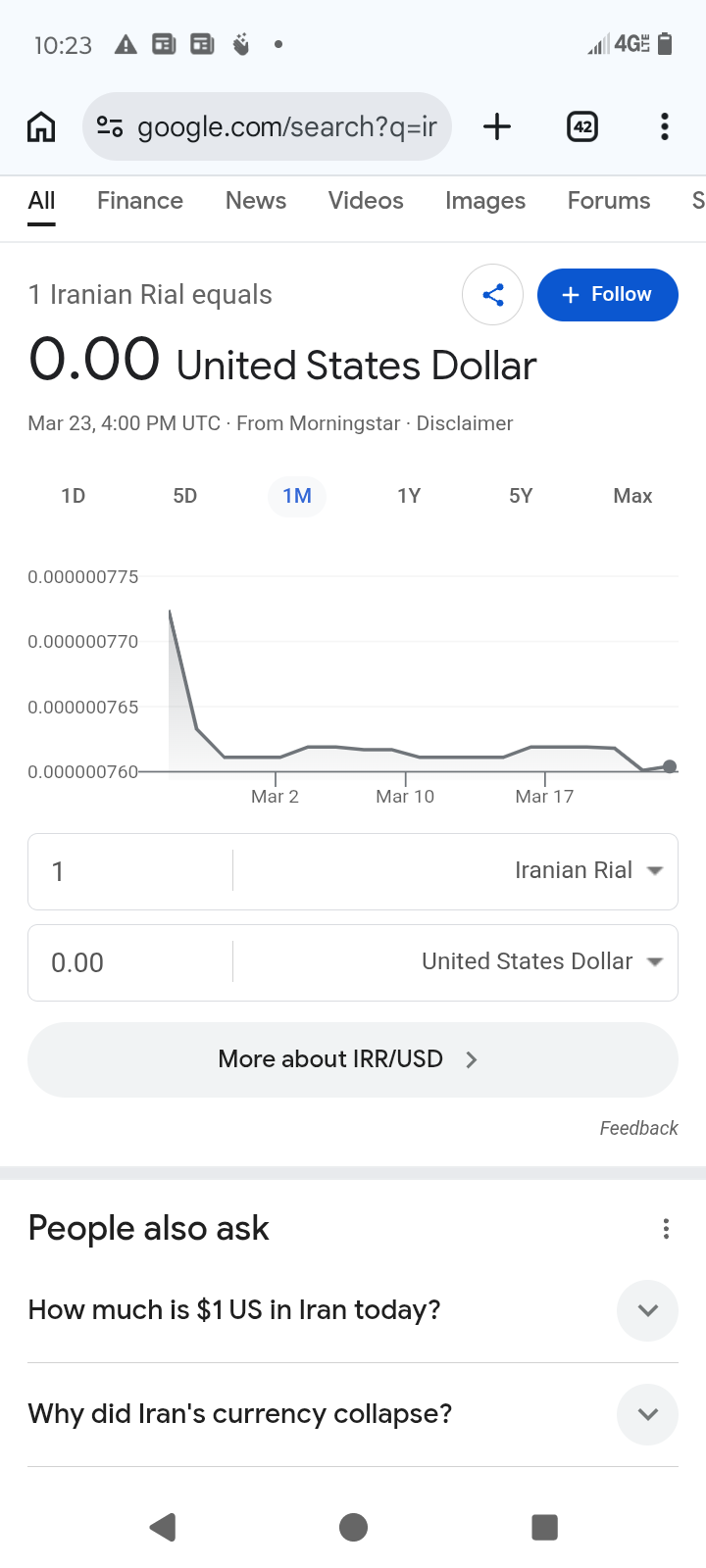This screenshot has height=1568, width=706.
Task: Switch to the Forums search tab
Action: (609, 201)
